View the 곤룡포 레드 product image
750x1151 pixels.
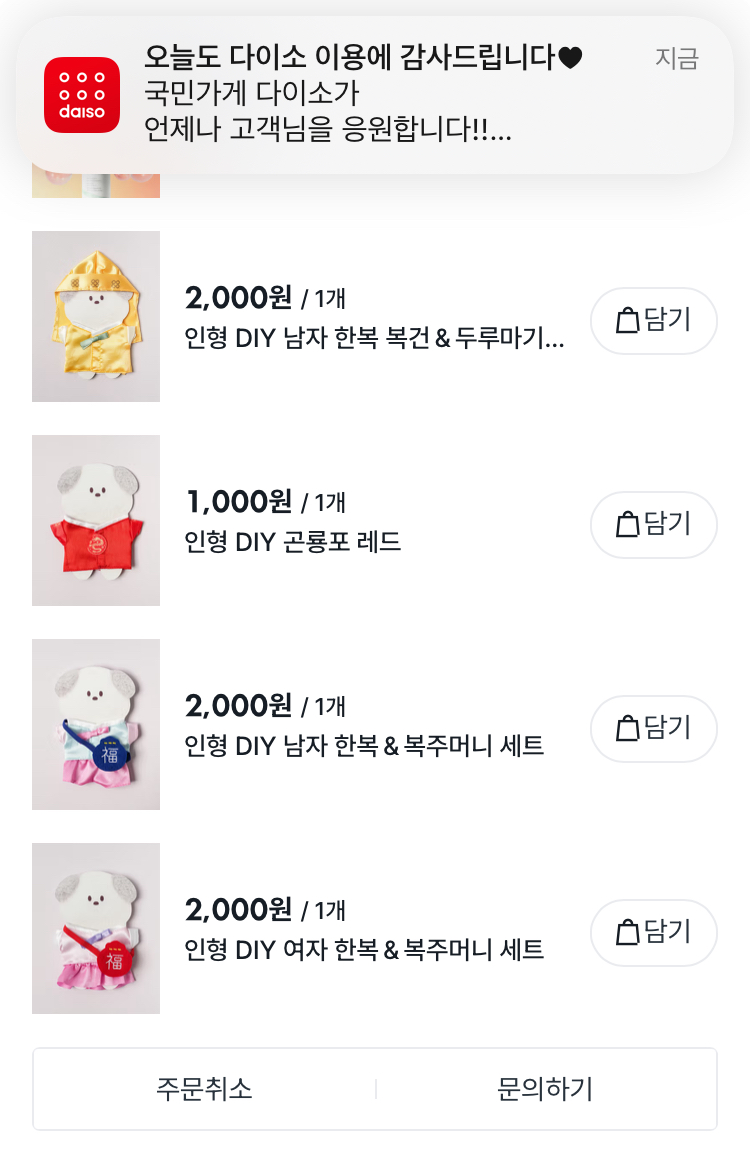click(96, 521)
